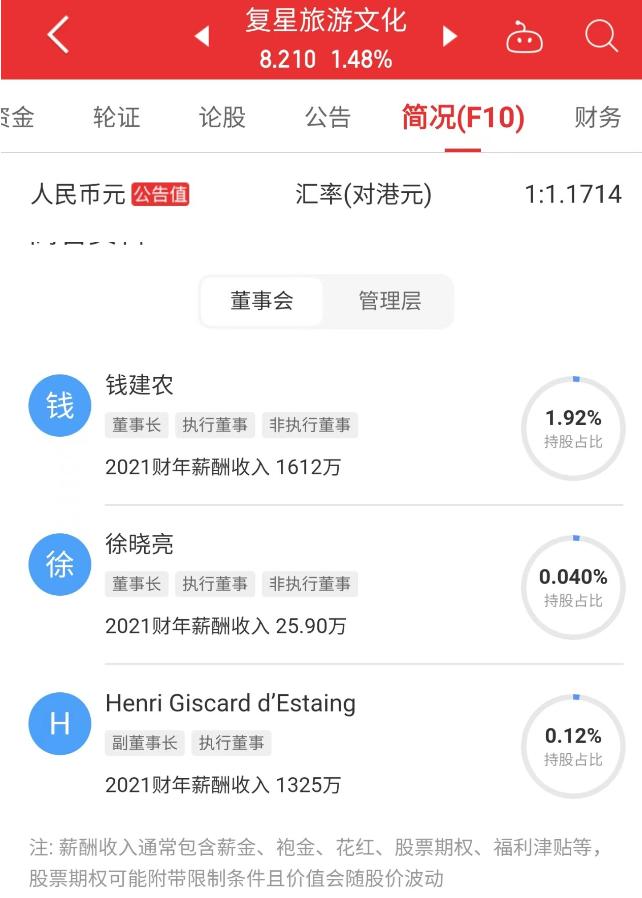This screenshot has width=642, height=898.
Task: Open stock search
Action: (601, 37)
